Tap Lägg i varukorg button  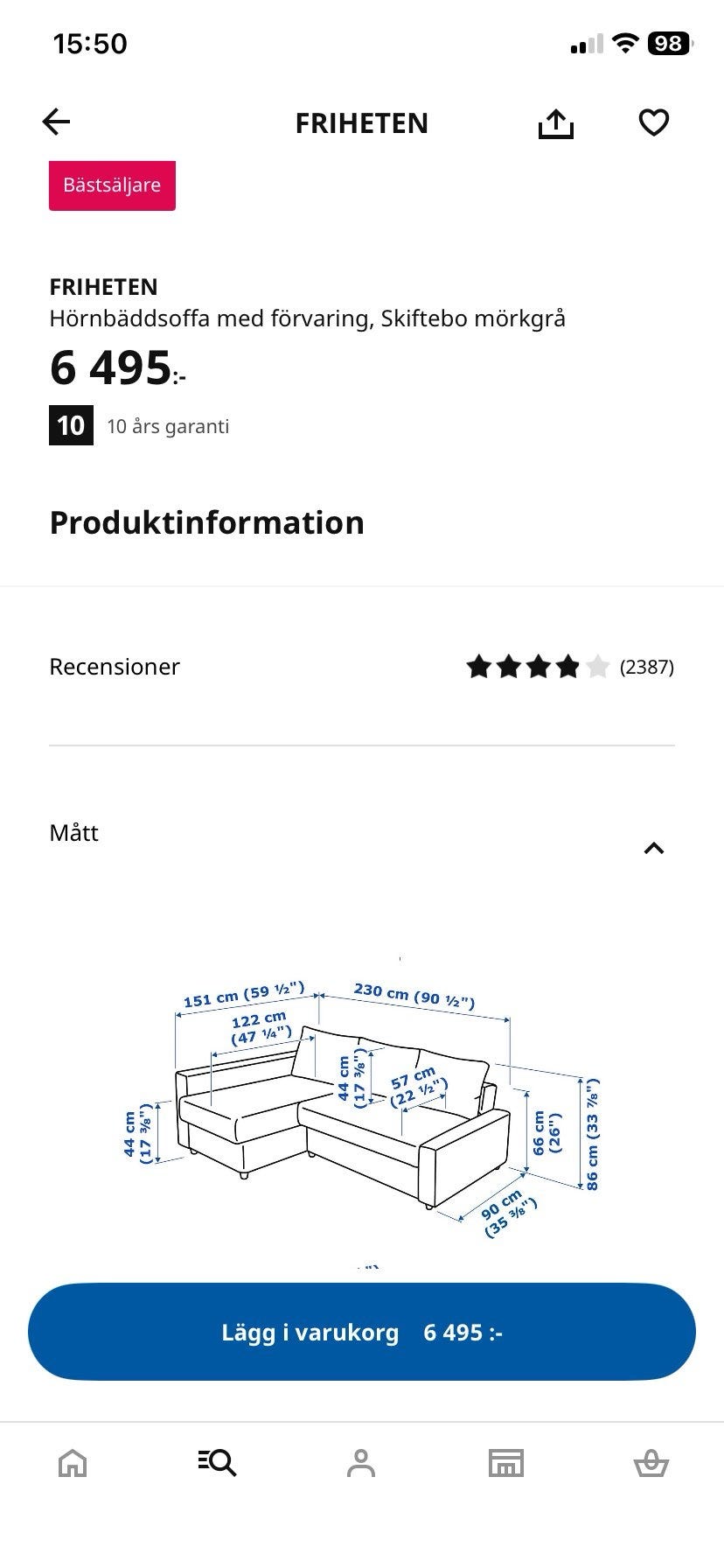pyautogui.click(x=361, y=1332)
